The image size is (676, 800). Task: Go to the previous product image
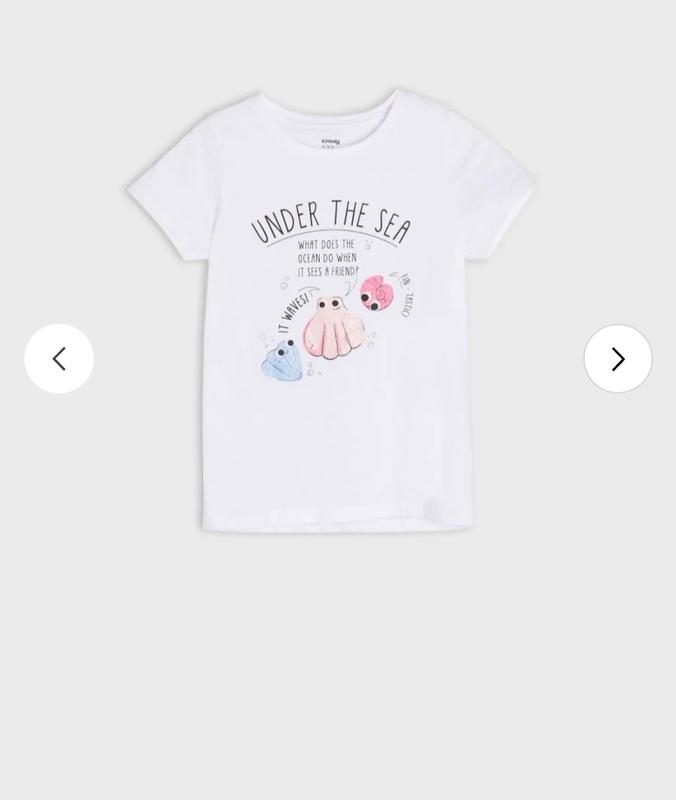(x=59, y=358)
